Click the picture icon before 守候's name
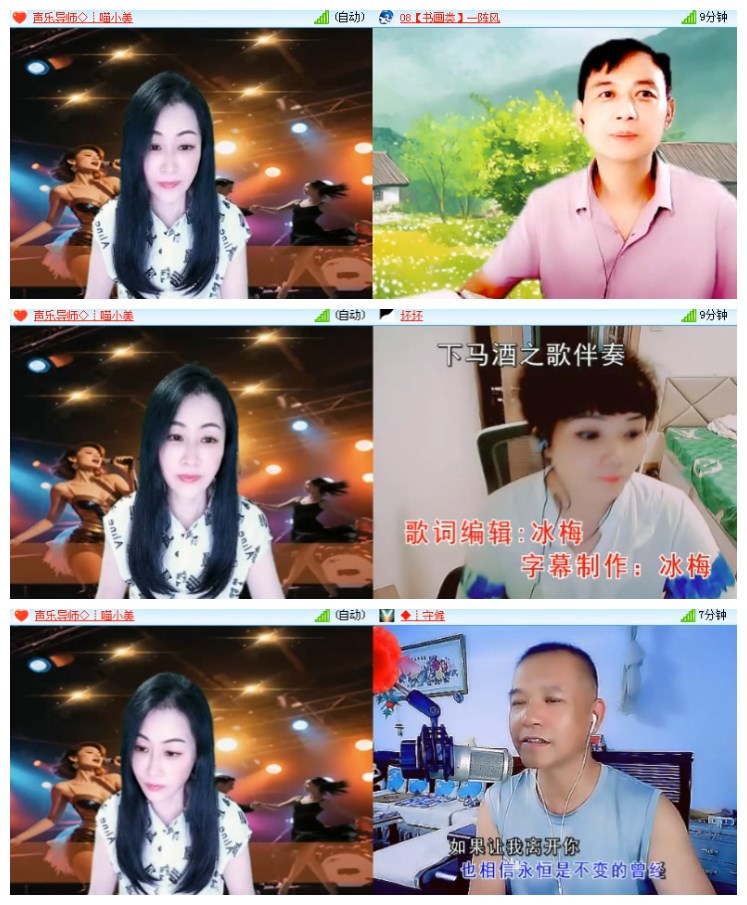The image size is (747, 905). pos(385,615)
